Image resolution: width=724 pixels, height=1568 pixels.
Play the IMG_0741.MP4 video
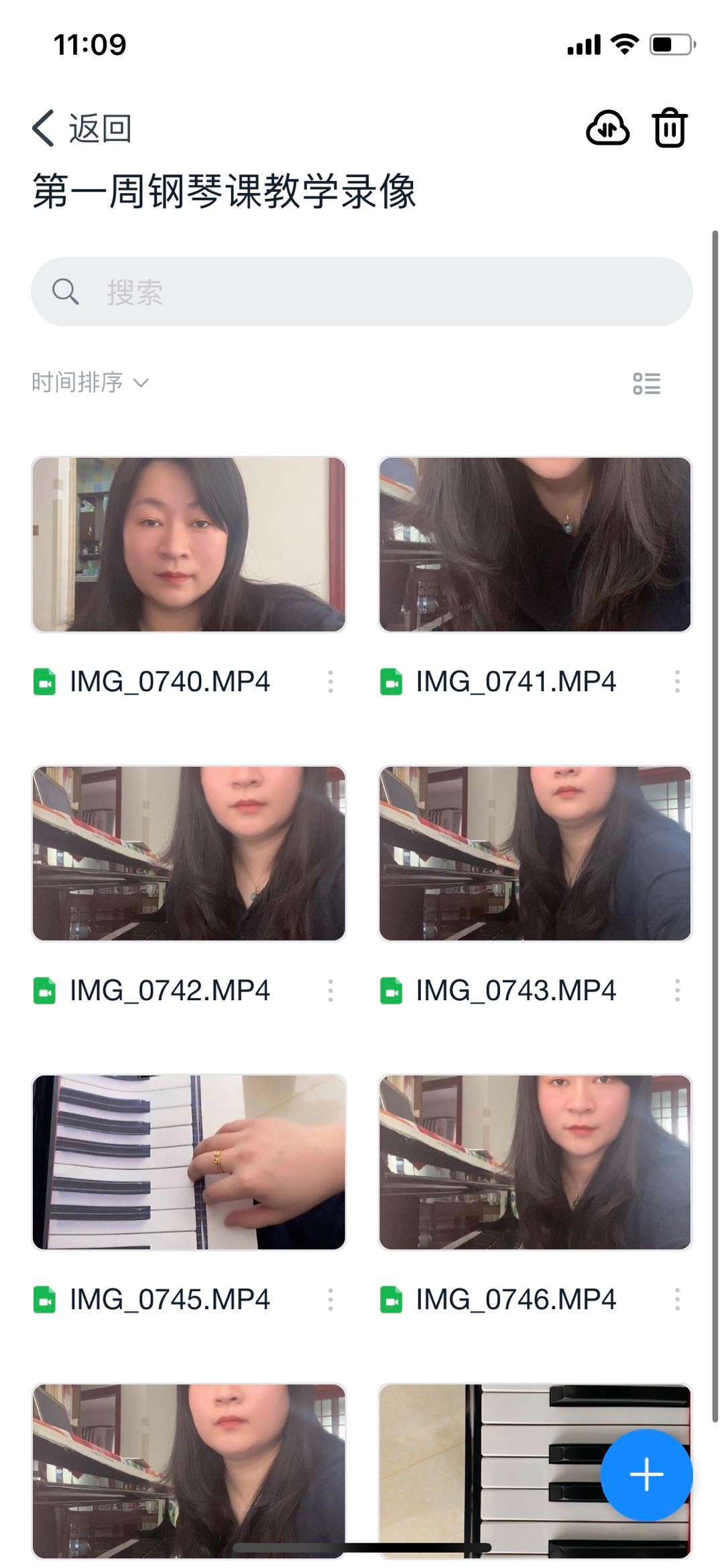(x=535, y=544)
